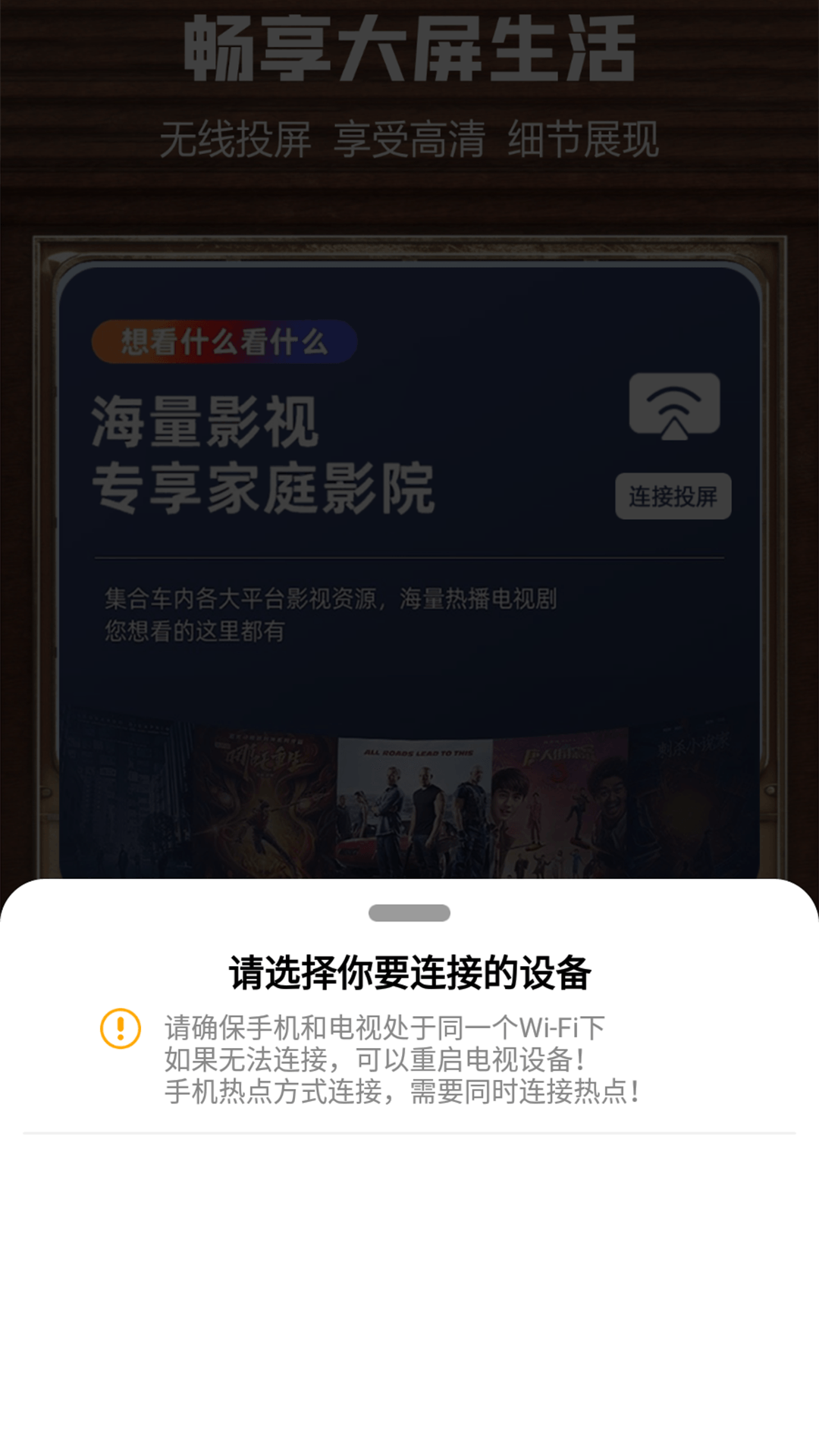The height and width of the screenshot is (1456, 819).
Task: Select the heading '请选择你要连接的设备'
Action: [x=409, y=974]
